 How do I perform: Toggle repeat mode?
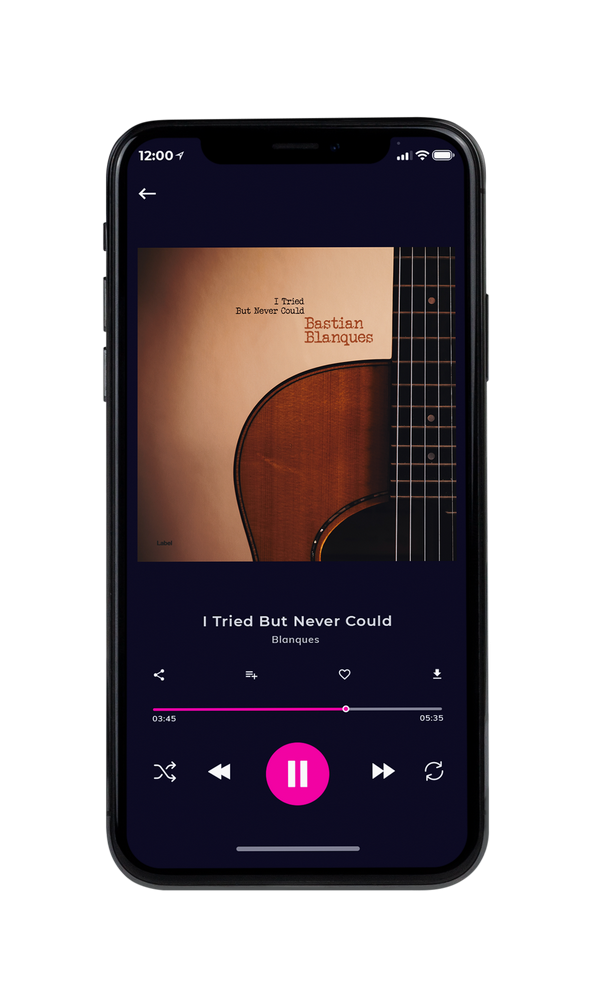tap(434, 771)
